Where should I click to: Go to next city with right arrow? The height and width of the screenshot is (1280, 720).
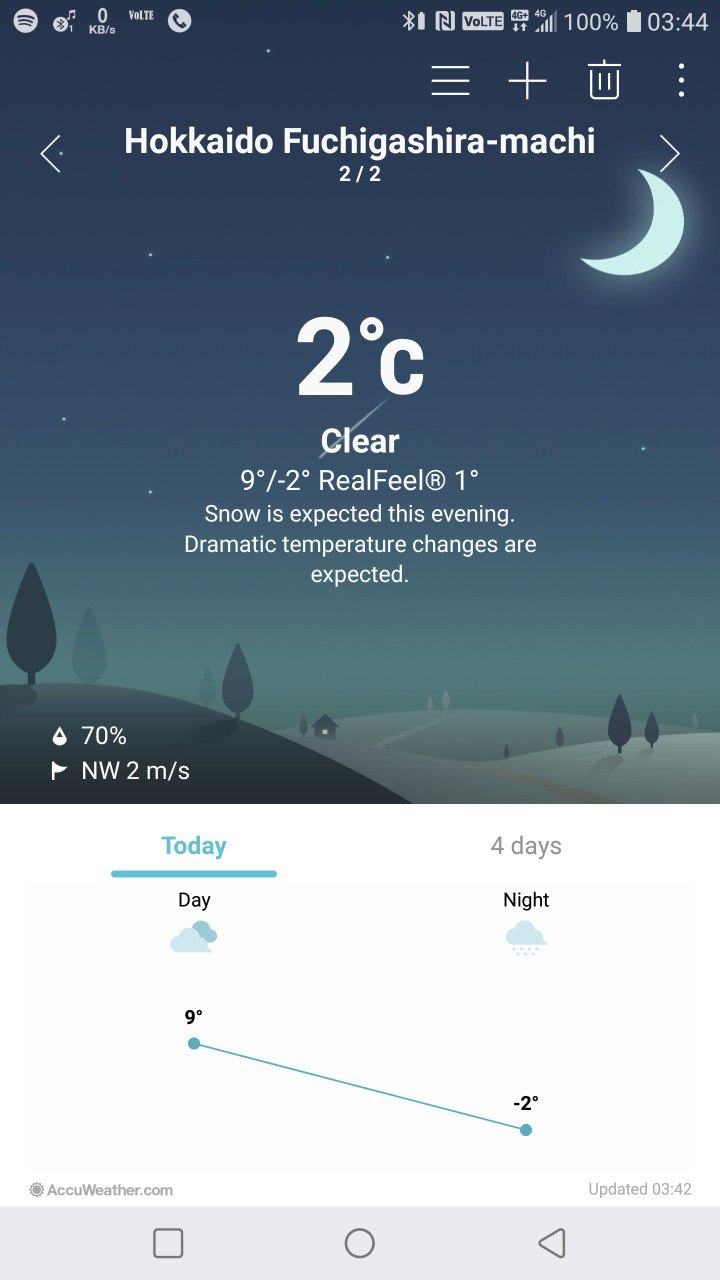(x=669, y=154)
